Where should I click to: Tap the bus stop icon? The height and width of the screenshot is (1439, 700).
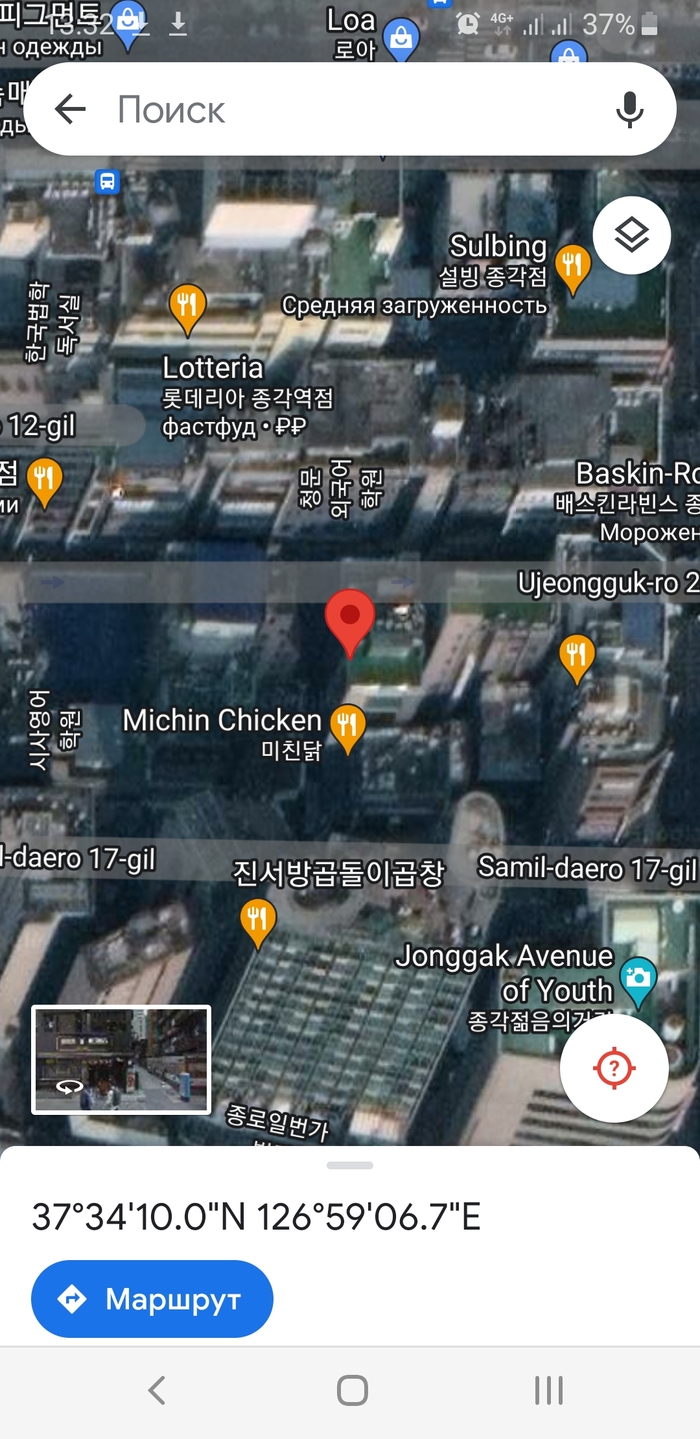107,182
